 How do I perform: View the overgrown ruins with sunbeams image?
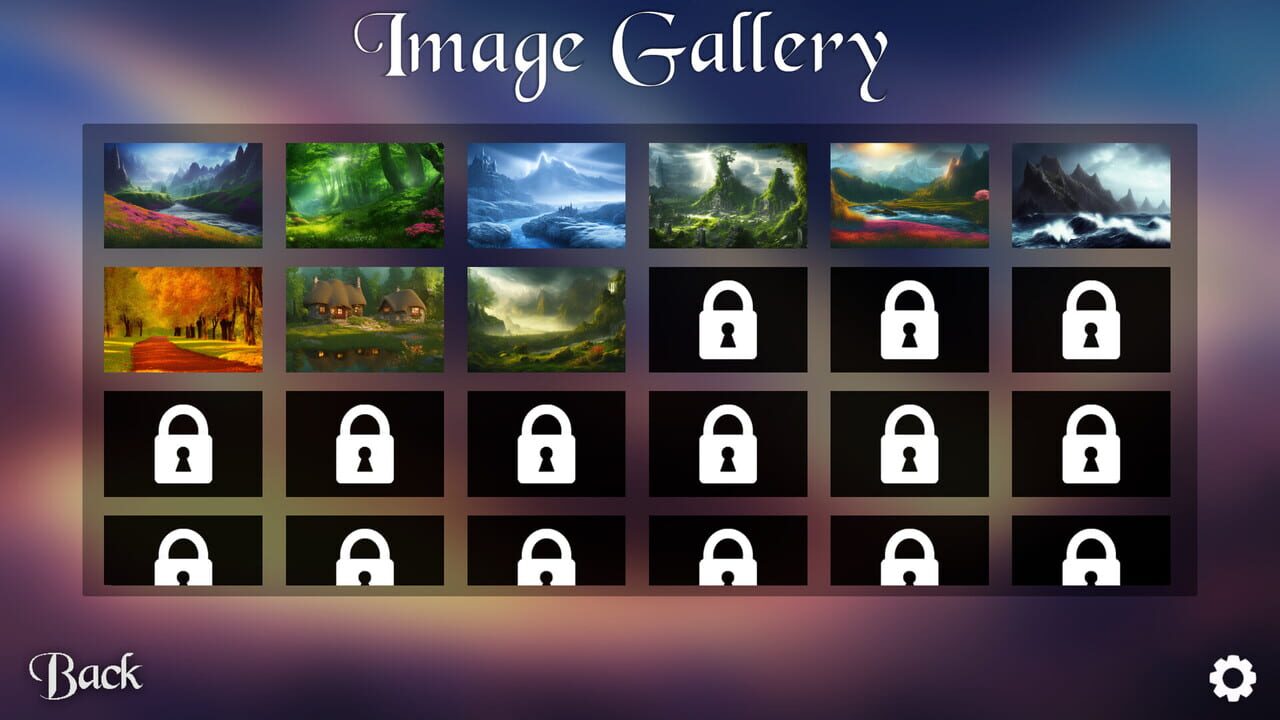tap(728, 195)
